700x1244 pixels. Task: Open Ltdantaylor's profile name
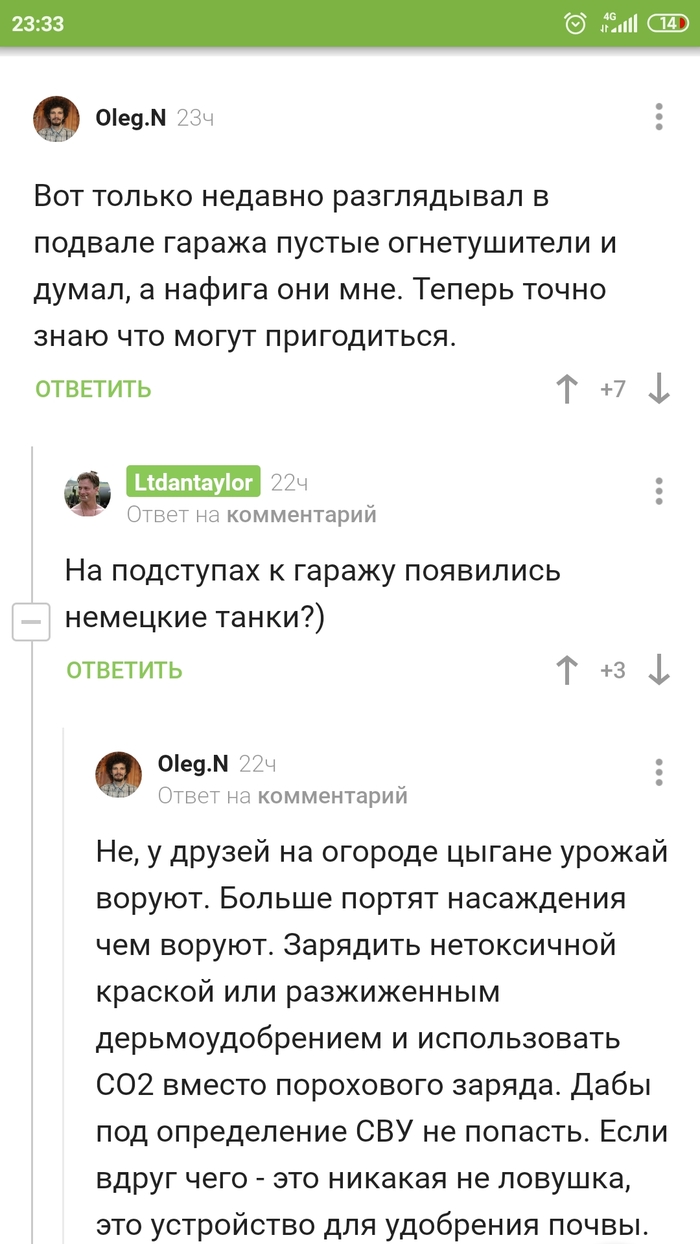[193, 483]
